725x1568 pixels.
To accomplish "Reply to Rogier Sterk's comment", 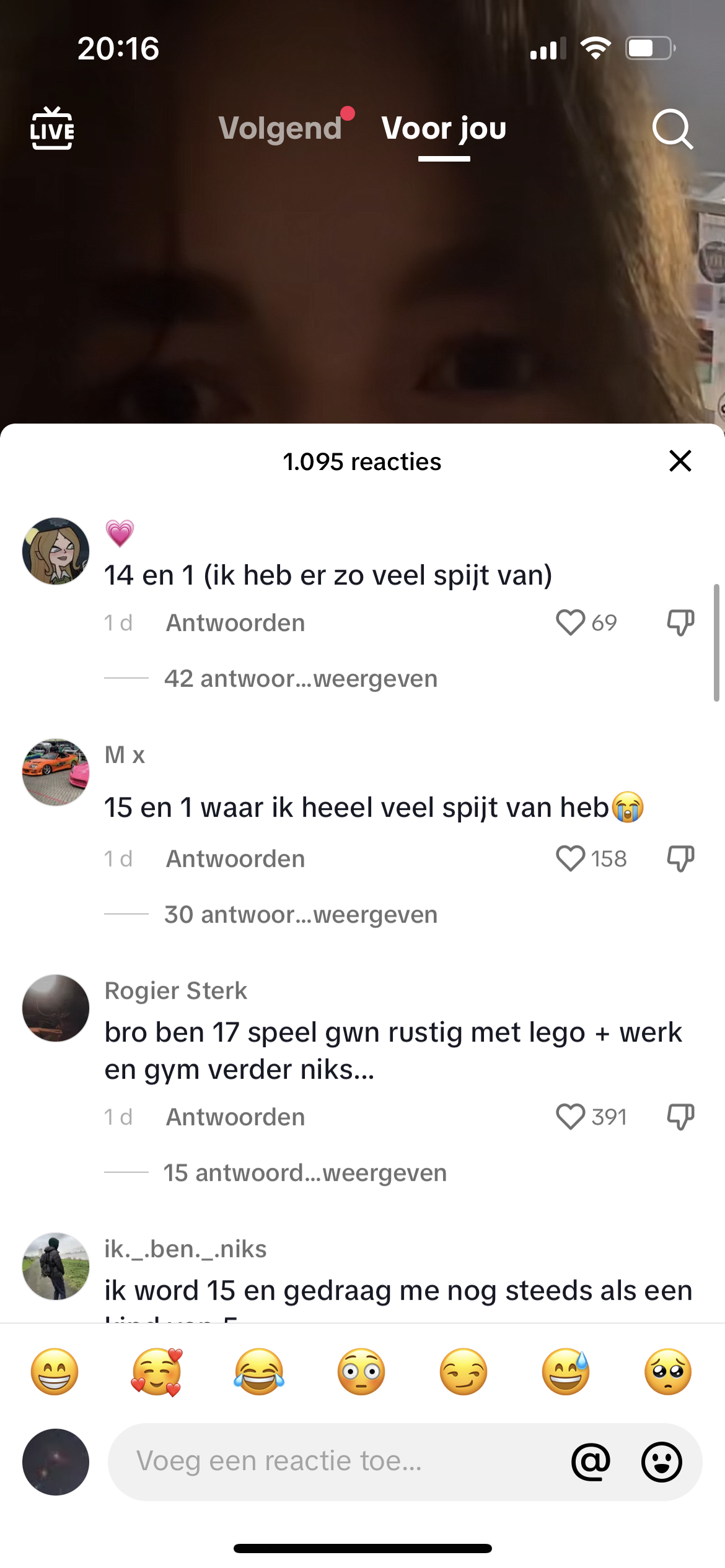I will pyautogui.click(x=235, y=1117).
